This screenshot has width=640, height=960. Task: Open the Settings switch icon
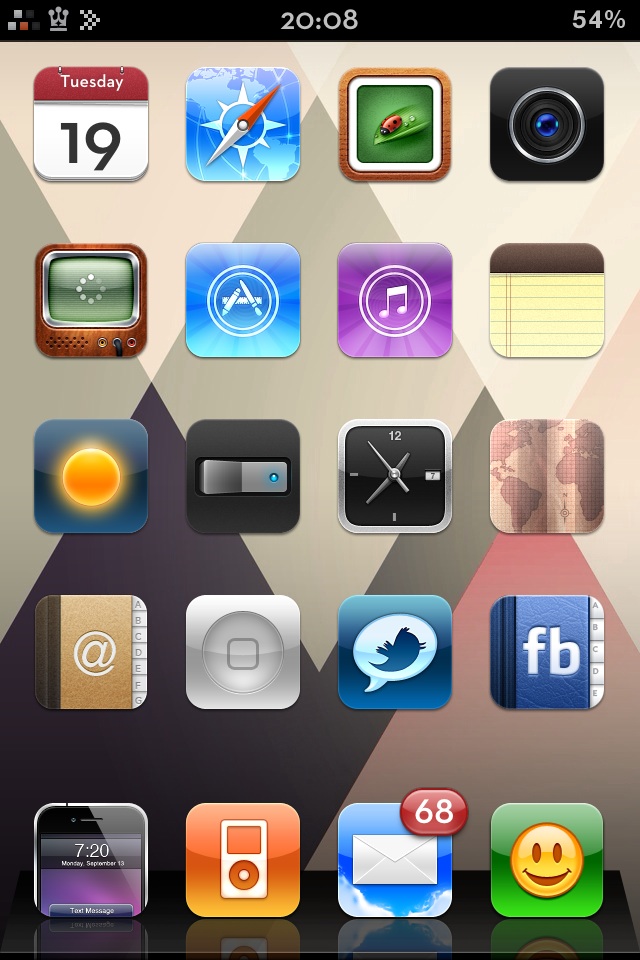click(x=243, y=476)
